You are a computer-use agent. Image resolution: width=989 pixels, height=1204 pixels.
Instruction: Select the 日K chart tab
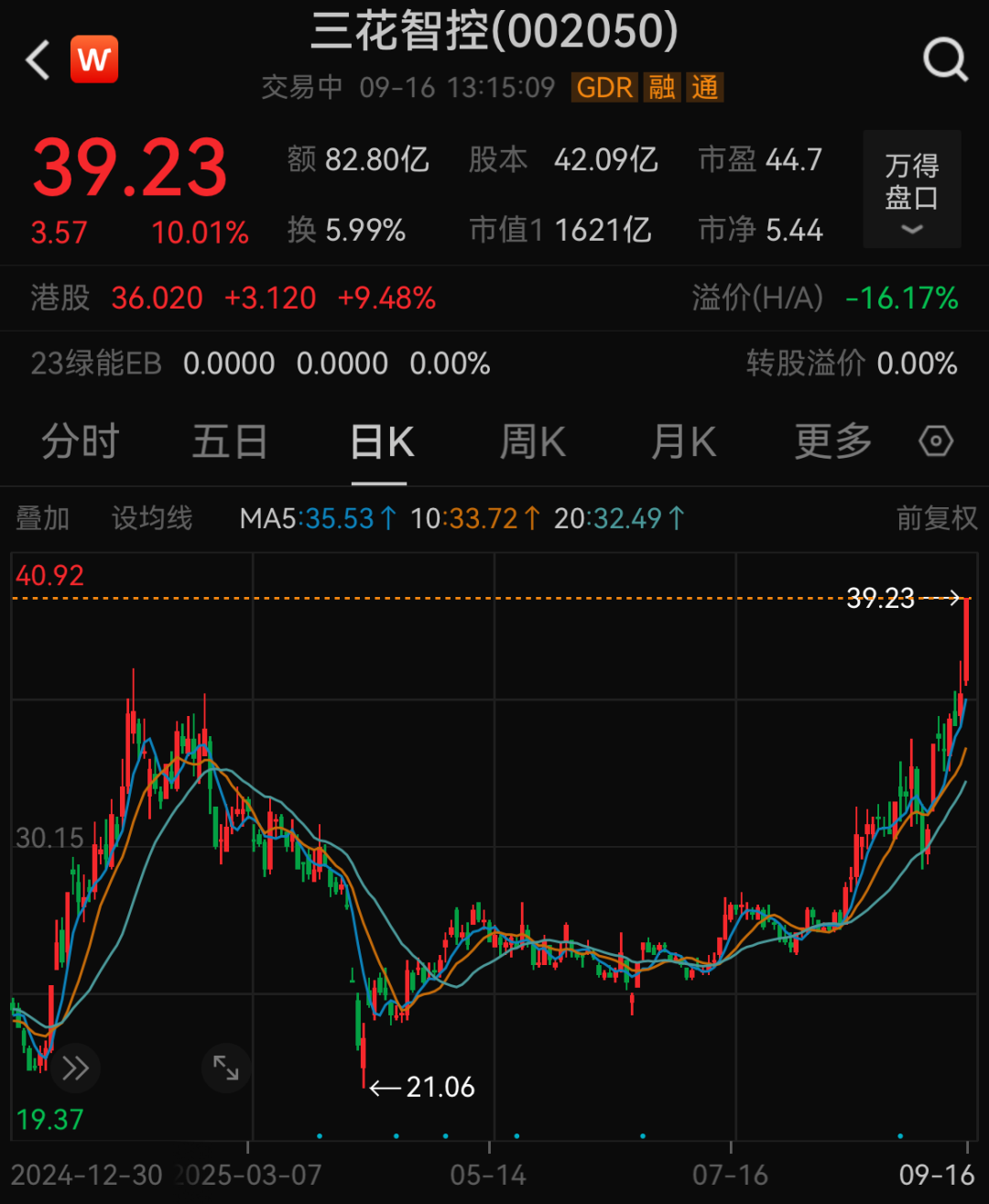tap(382, 442)
